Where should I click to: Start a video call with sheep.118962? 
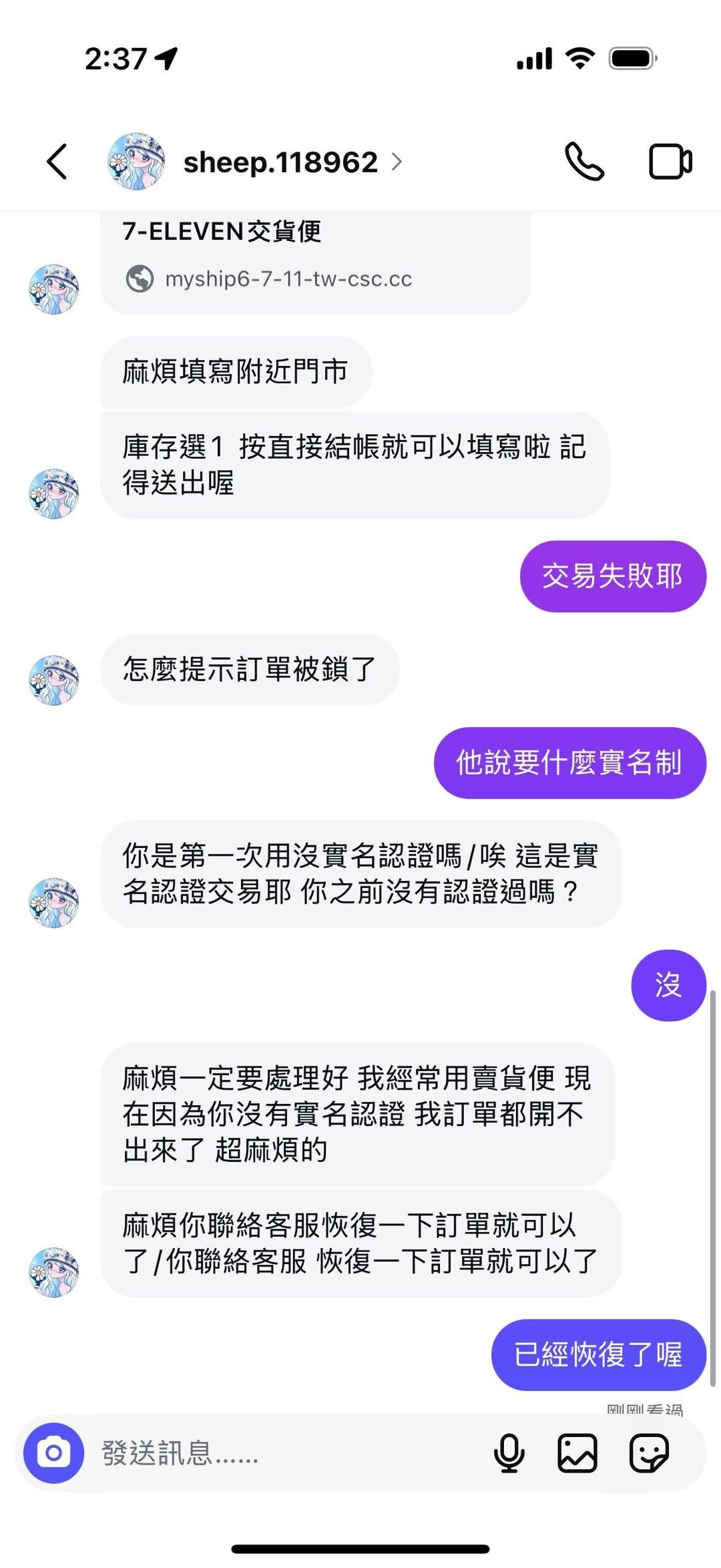coord(670,162)
